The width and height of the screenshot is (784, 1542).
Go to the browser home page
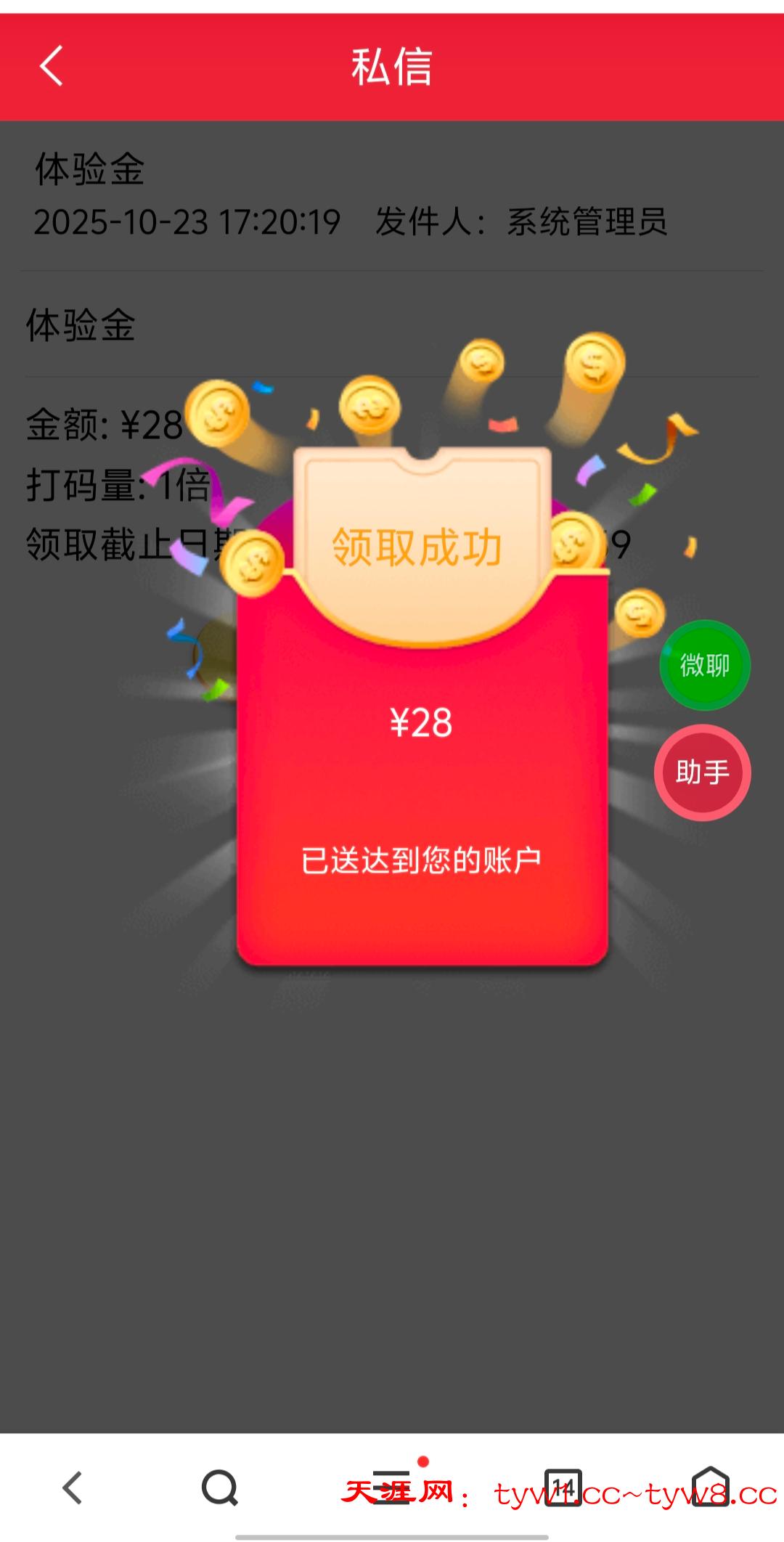click(710, 1488)
